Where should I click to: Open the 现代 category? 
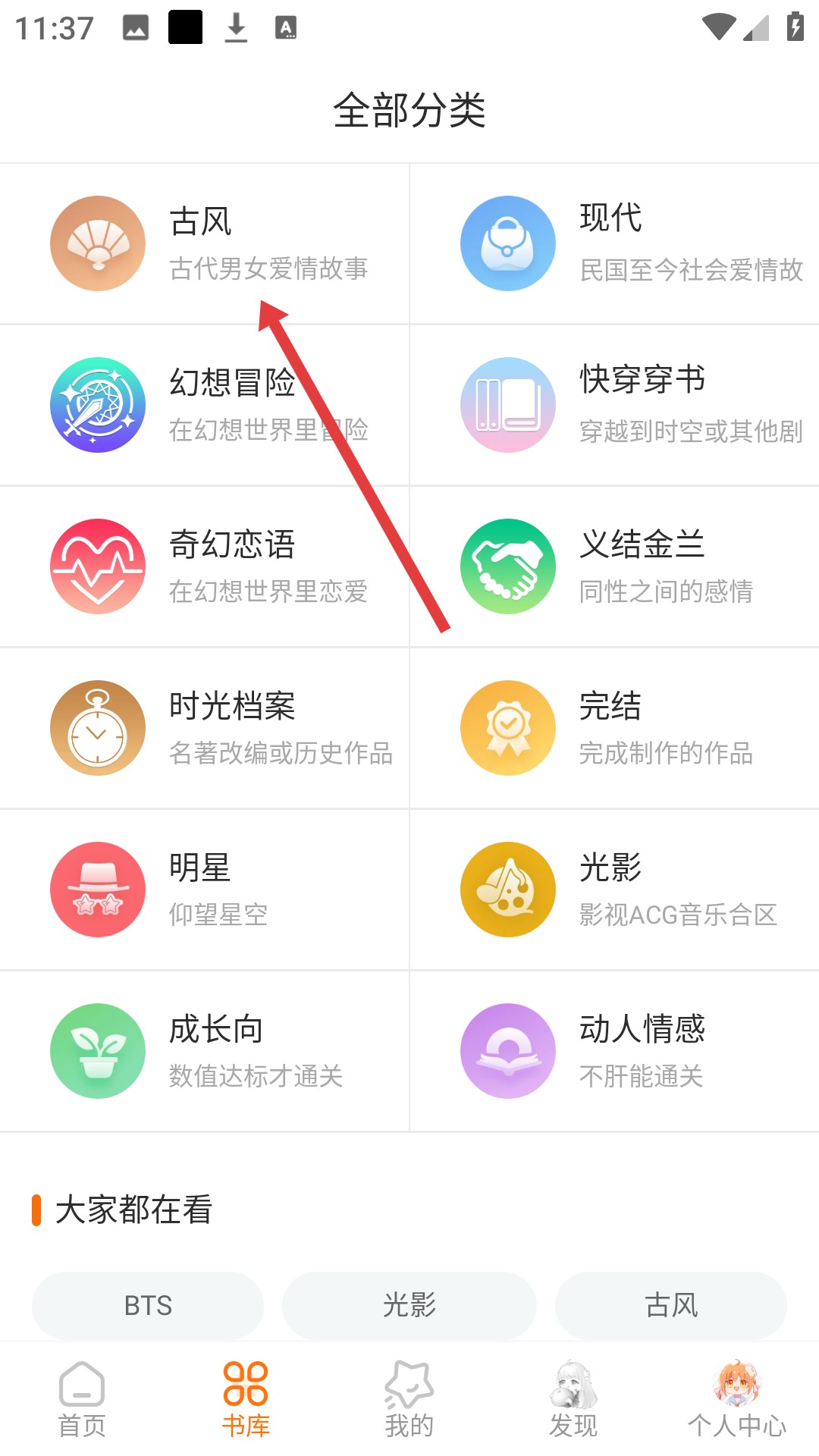click(614, 243)
